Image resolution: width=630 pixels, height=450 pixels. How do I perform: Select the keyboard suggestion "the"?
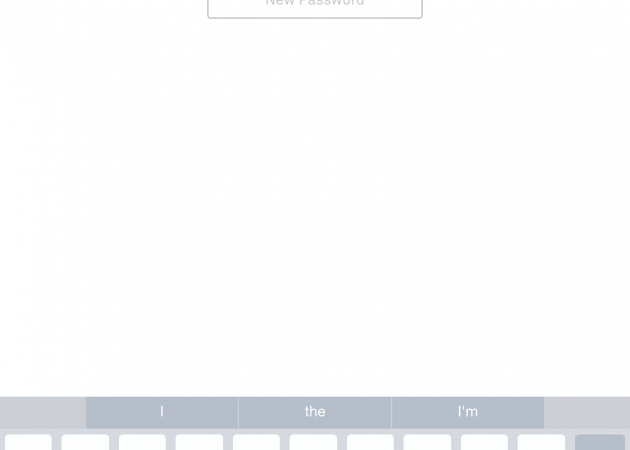point(315,412)
